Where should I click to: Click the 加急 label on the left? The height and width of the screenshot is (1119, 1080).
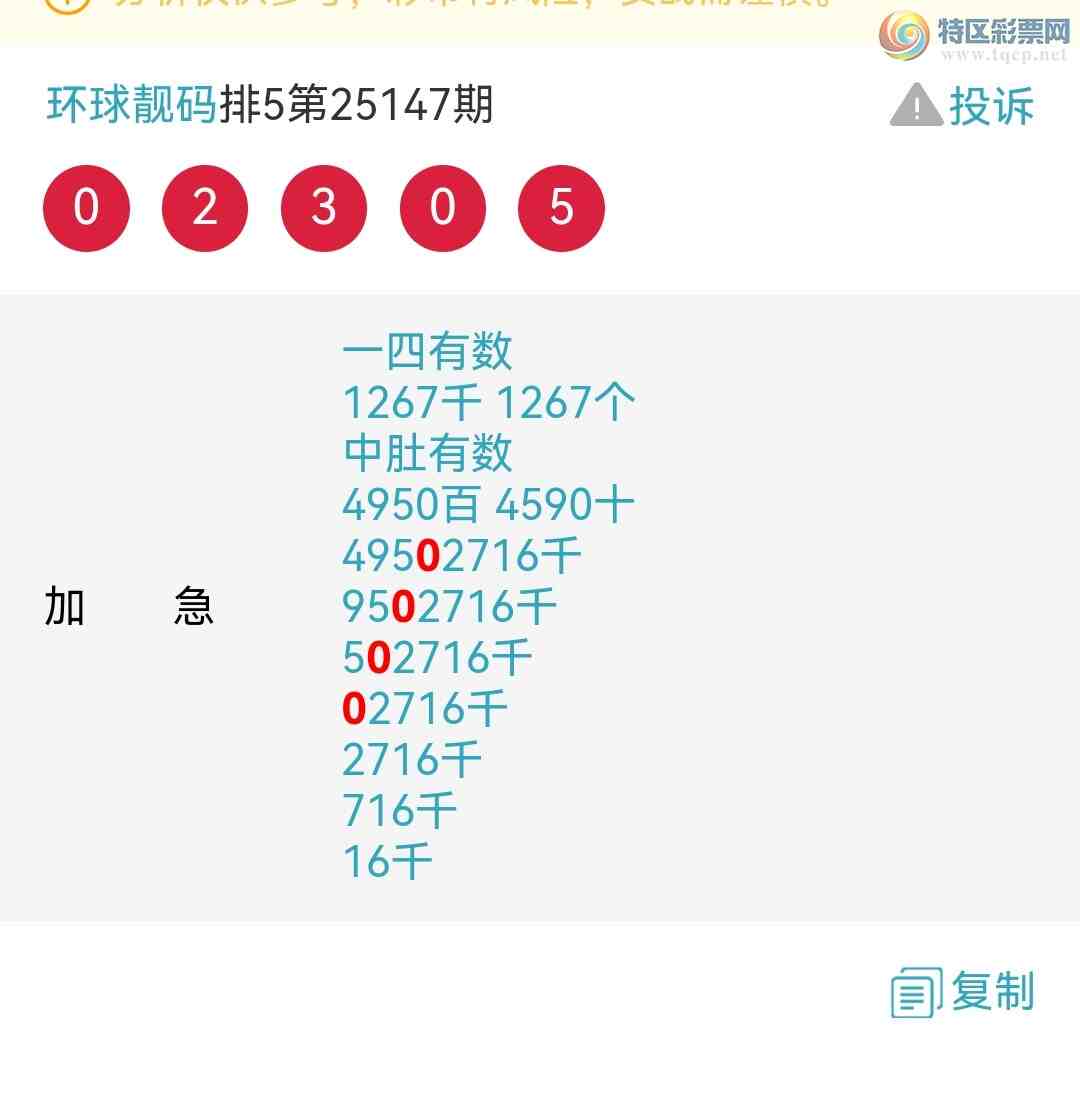tap(128, 607)
